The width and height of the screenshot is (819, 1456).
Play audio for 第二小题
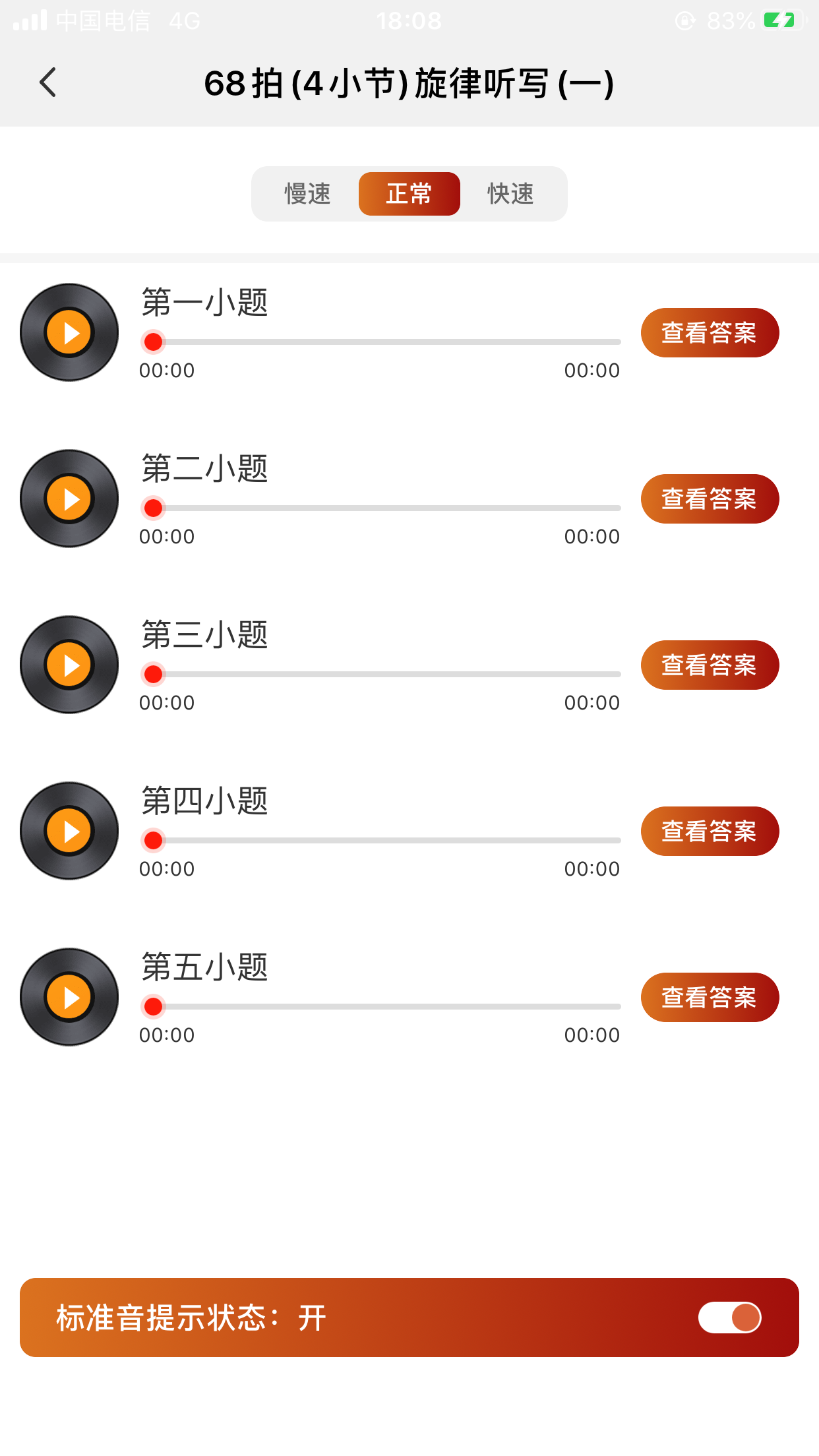click(x=69, y=499)
